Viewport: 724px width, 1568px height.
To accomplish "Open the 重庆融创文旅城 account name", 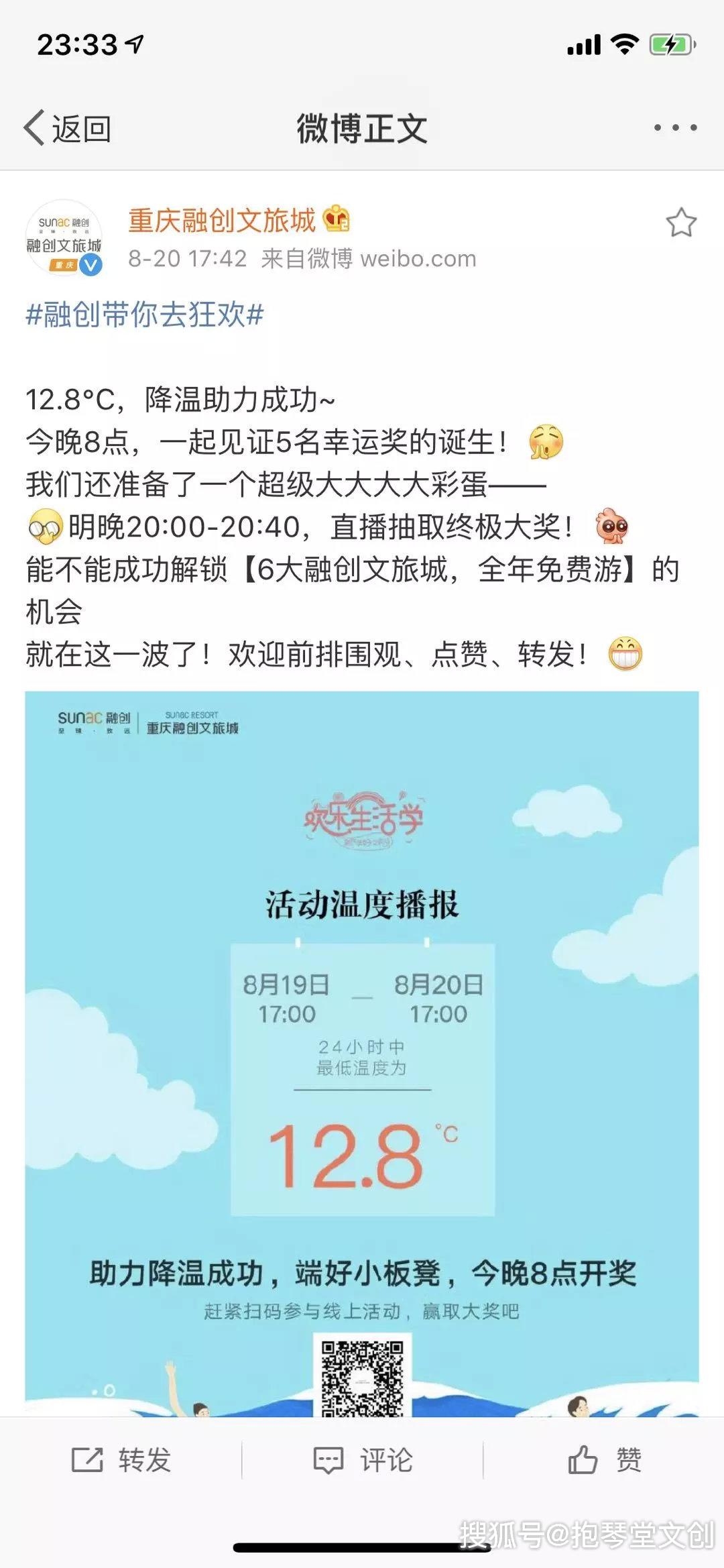I will 221,221.
